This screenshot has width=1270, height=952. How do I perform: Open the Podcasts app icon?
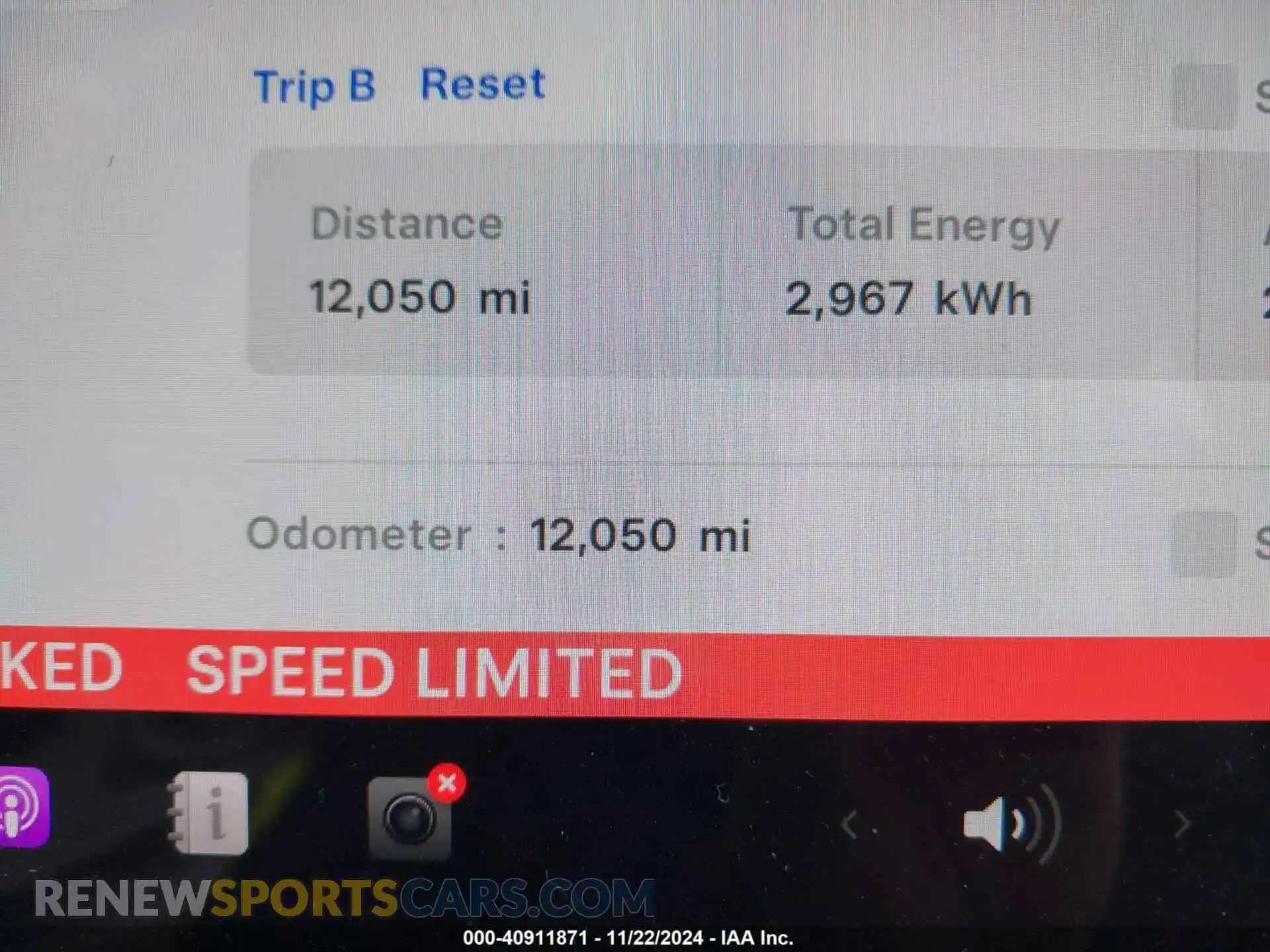coord(23,807)
